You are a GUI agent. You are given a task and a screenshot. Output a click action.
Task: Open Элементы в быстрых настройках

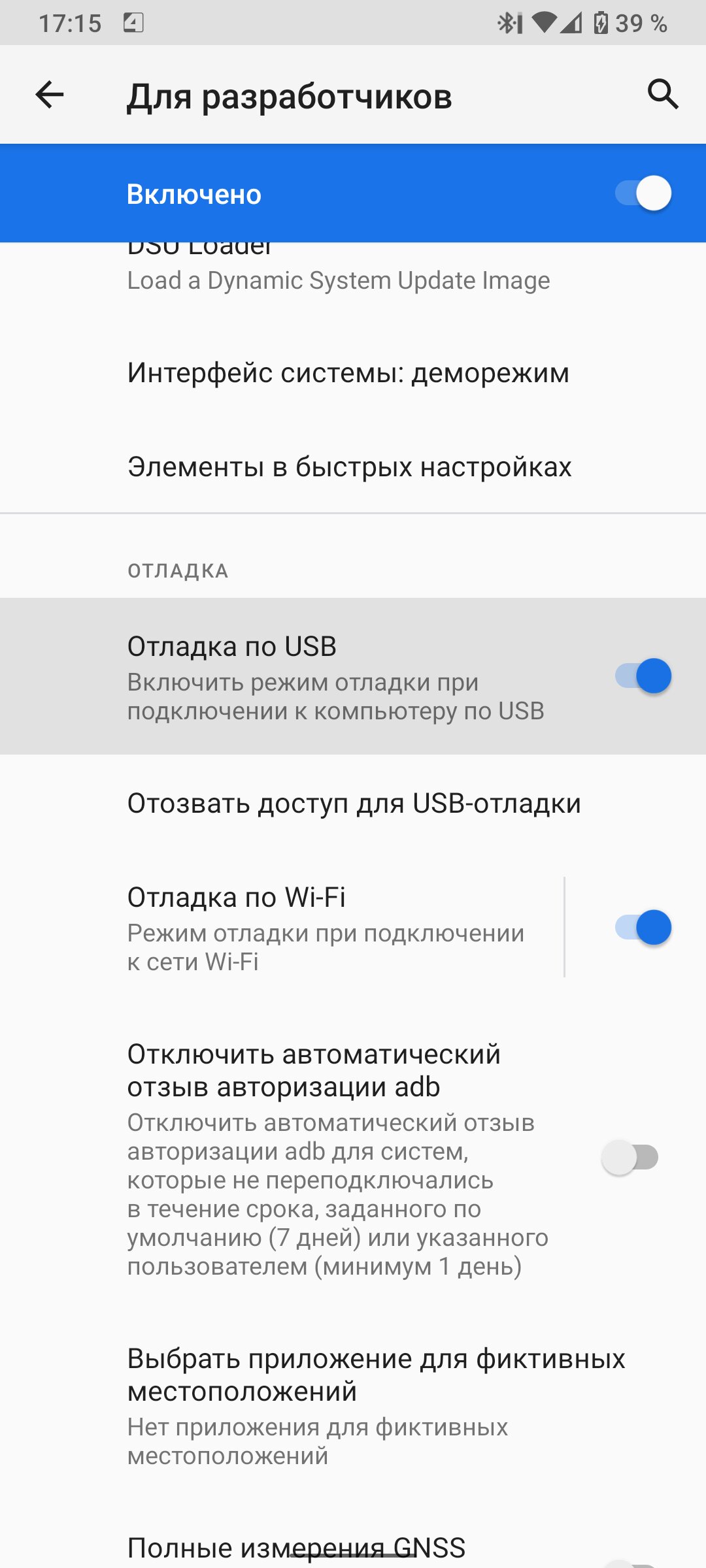(353, 466)
